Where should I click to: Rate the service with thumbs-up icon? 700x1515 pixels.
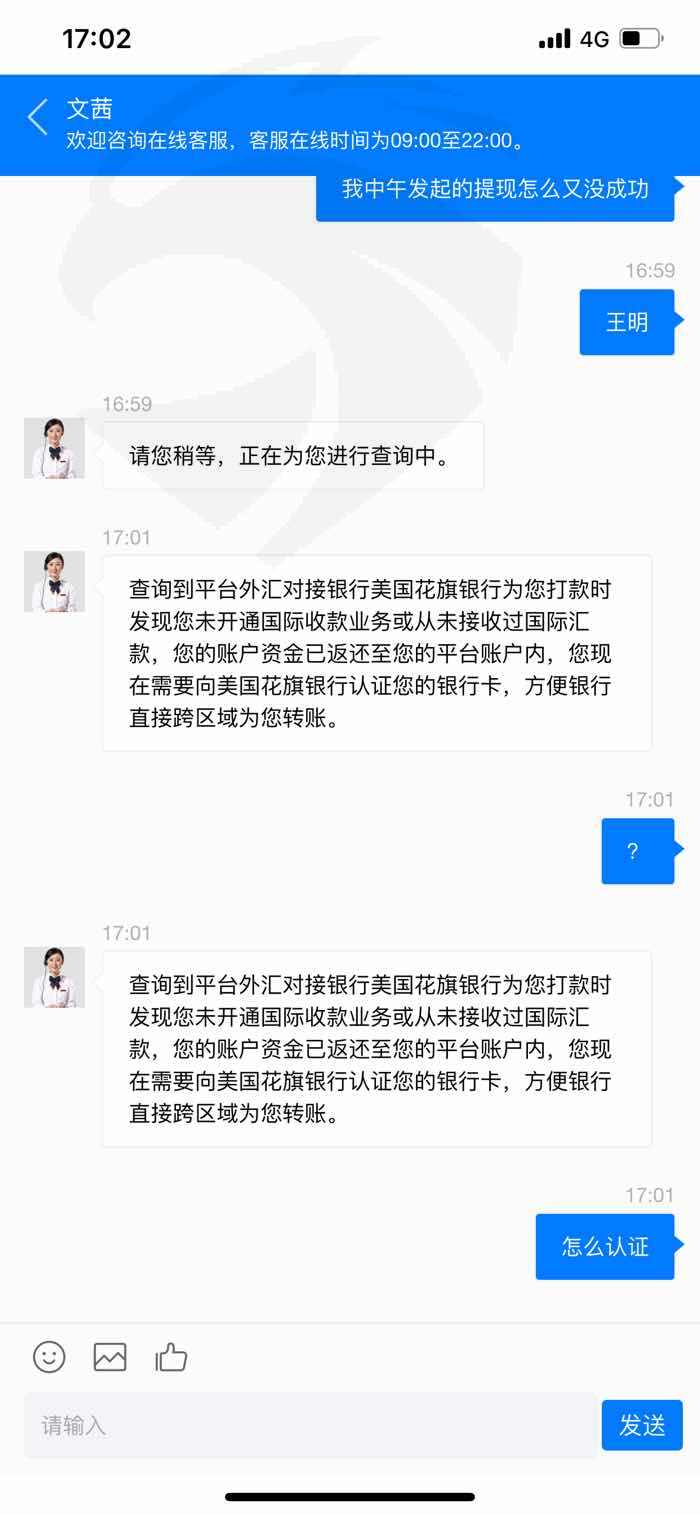click(171, 1356)
